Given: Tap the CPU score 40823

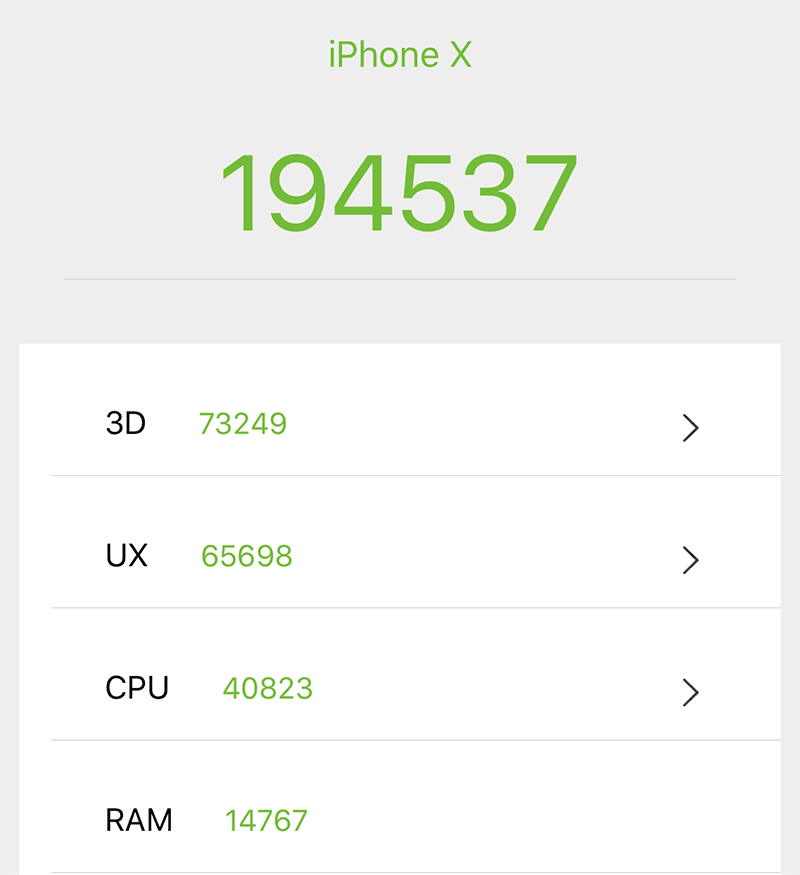Looking at the screenshot, I should [266, 688].
